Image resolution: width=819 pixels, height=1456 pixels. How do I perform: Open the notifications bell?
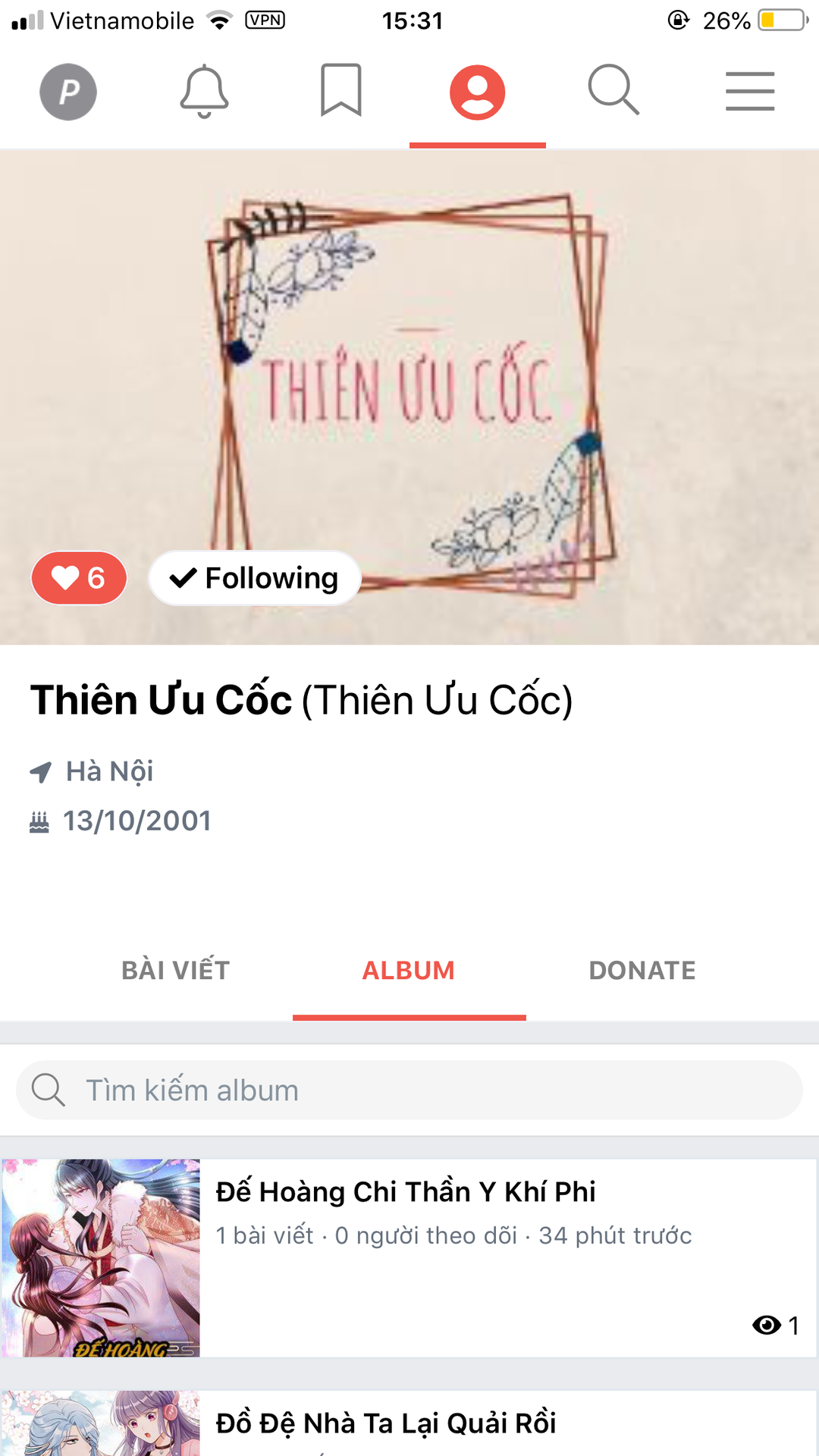[204, 92]
